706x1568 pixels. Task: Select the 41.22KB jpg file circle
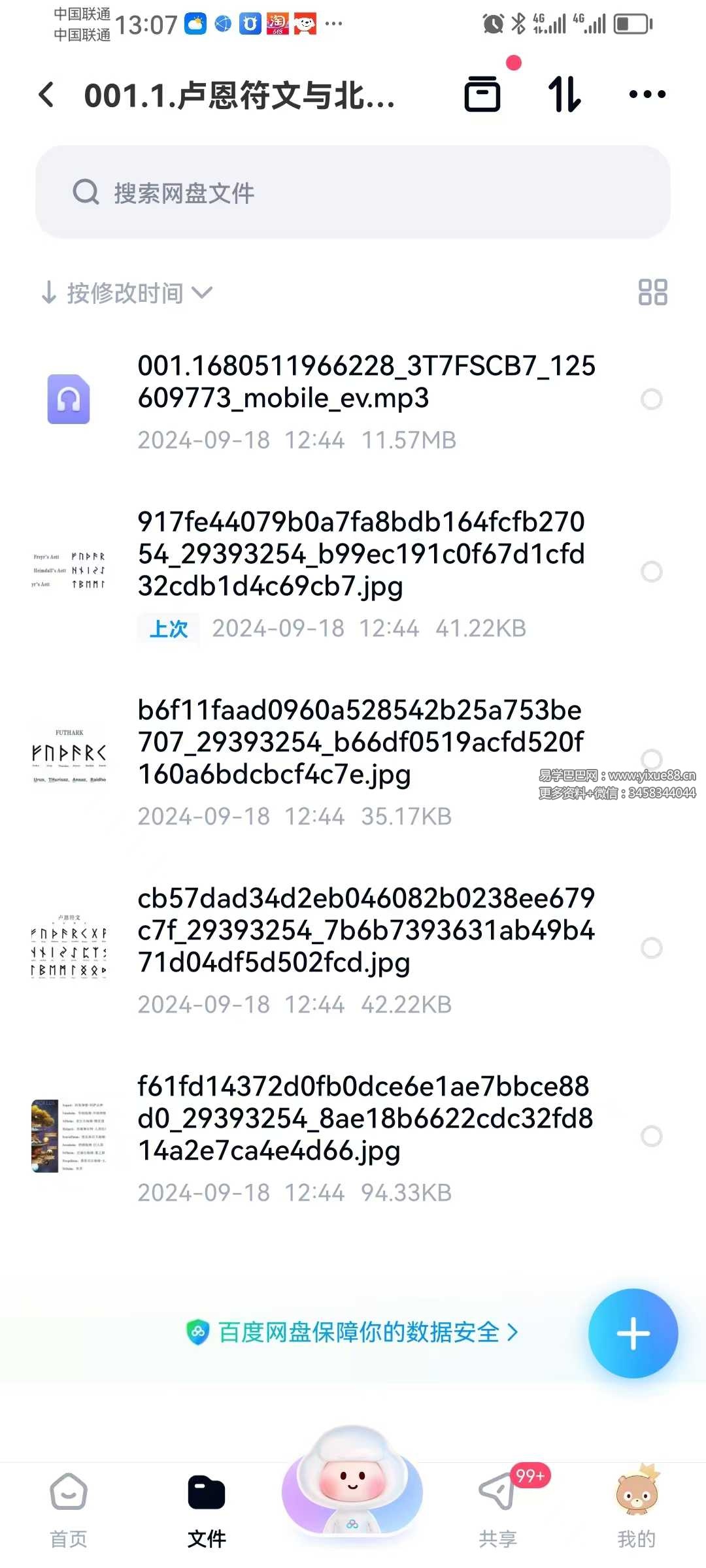click(x=651, y=572)
